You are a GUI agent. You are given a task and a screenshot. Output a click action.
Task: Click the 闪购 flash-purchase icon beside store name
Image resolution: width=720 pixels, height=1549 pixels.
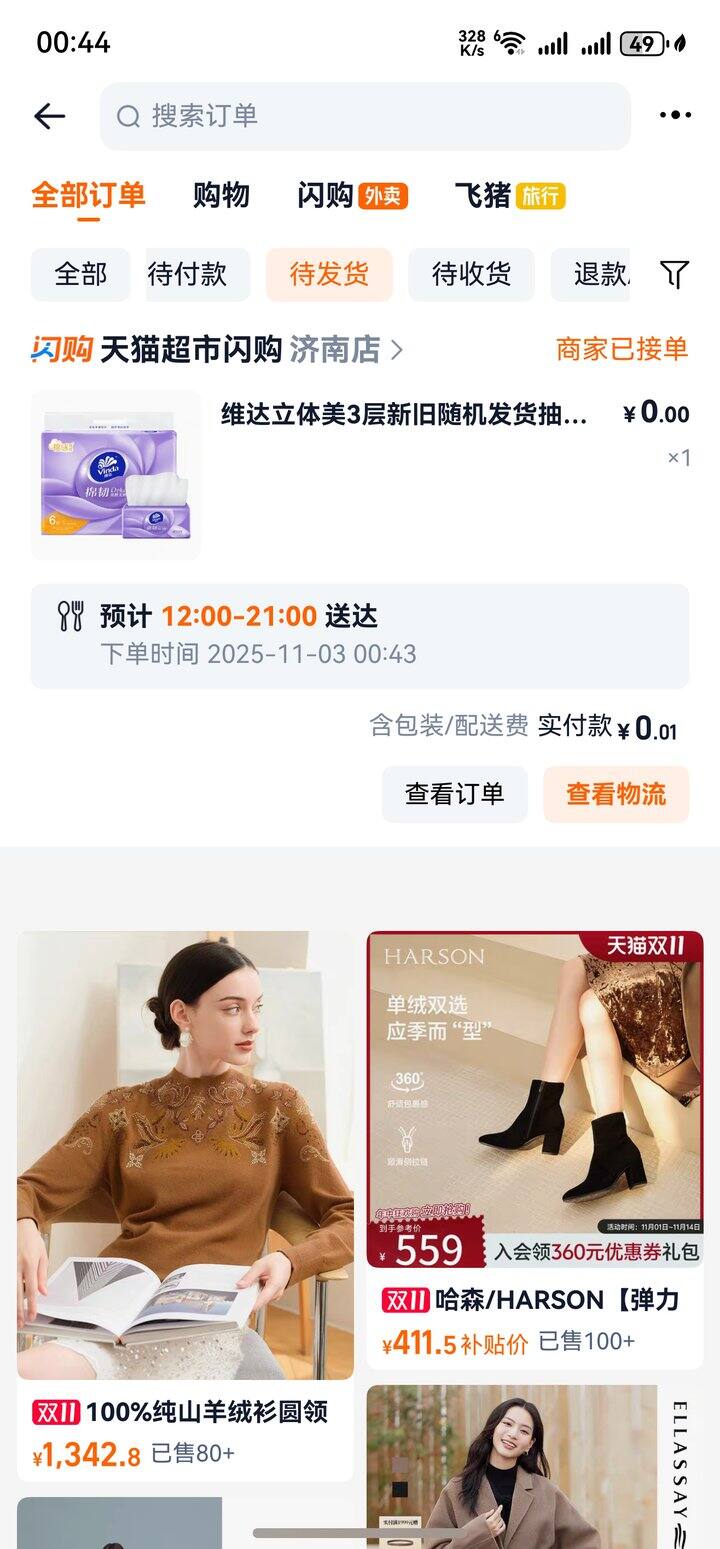pos(60,348)
